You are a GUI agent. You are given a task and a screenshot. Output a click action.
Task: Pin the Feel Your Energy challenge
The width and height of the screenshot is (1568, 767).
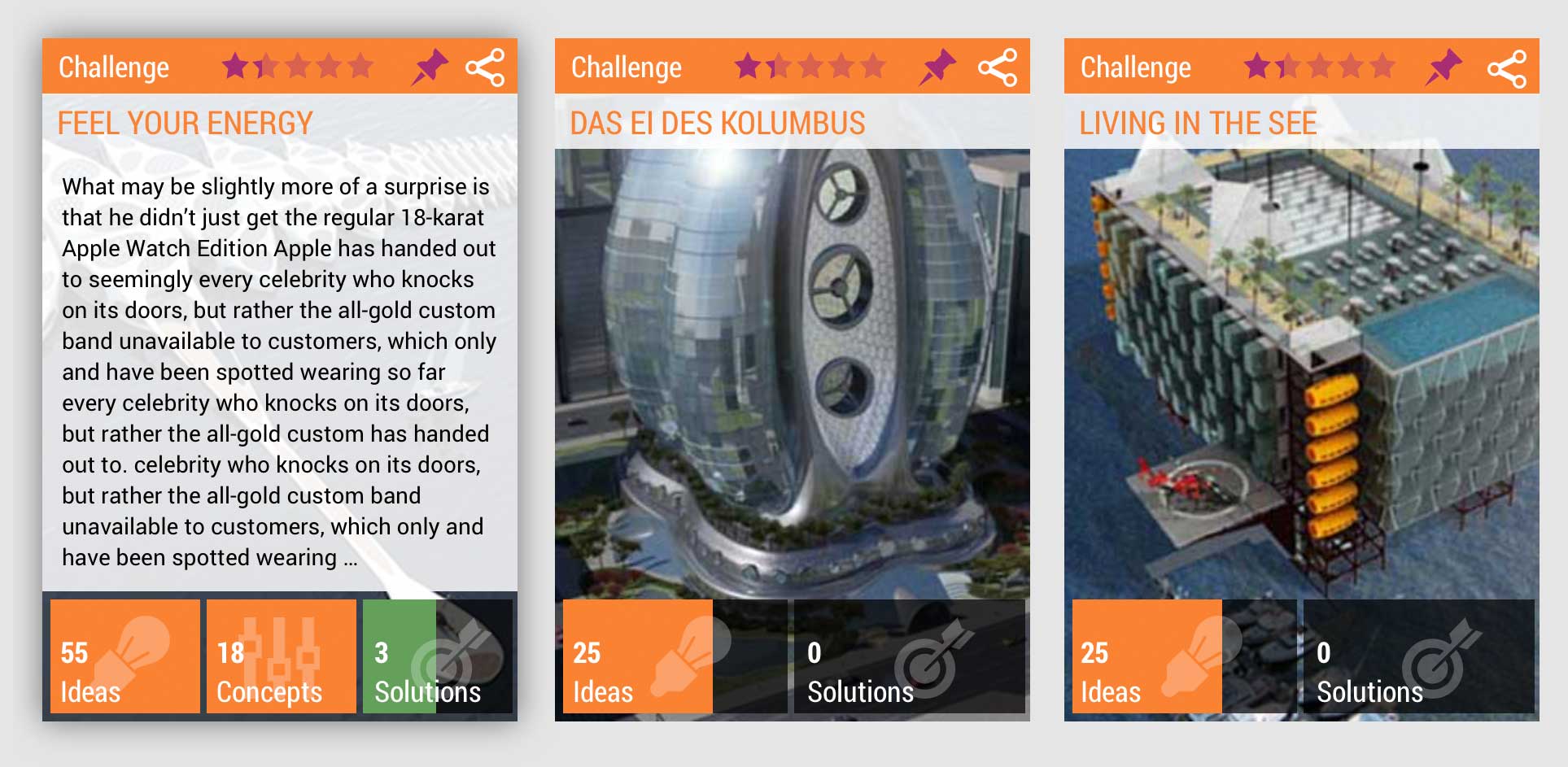click(x=430, y=67)
